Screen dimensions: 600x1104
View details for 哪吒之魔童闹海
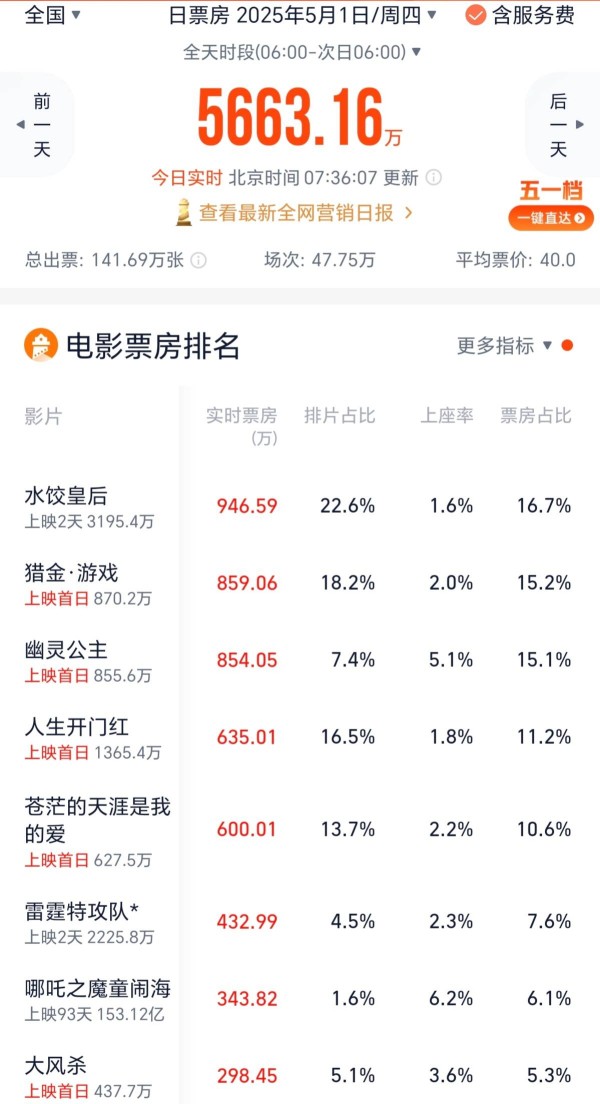(300, 1000)
